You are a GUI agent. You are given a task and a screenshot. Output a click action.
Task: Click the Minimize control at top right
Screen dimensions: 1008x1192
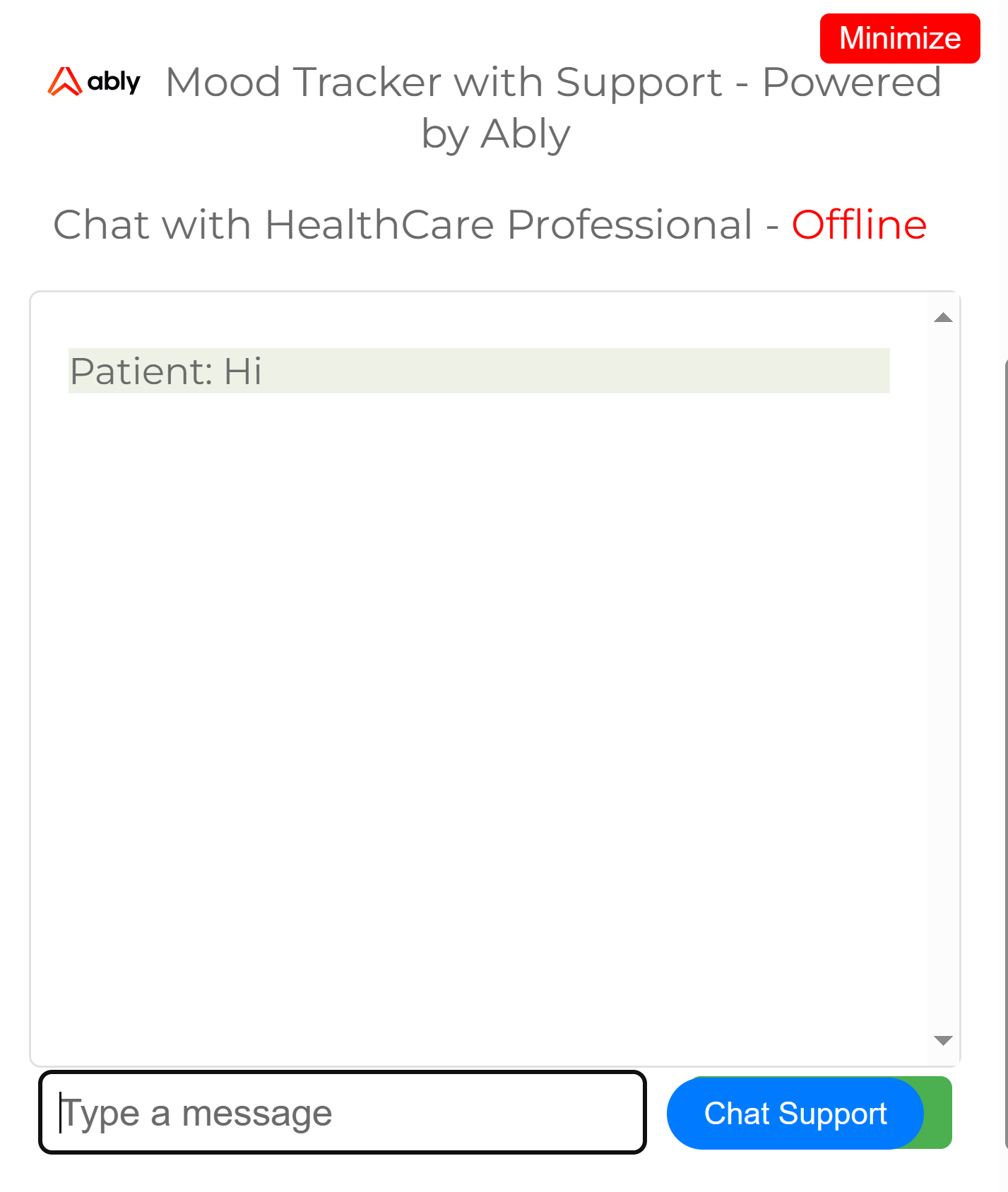[x=899, y=39]
